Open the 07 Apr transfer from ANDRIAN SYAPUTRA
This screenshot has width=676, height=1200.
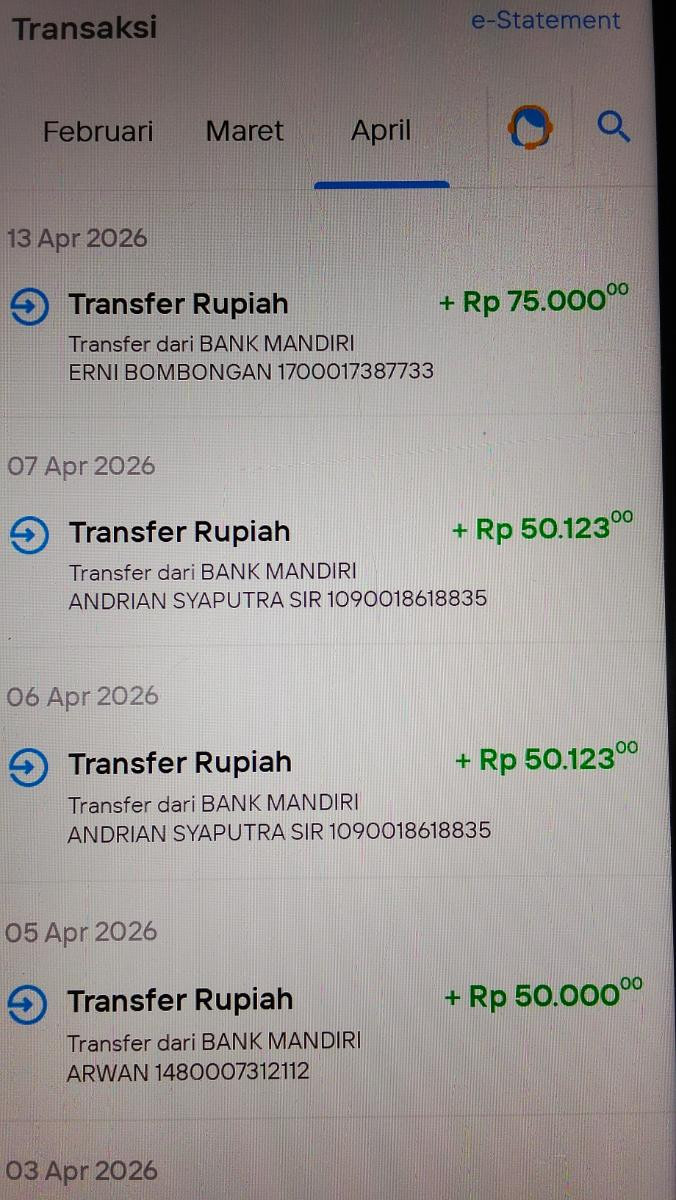pyautogui.click(x=330, y=564)
